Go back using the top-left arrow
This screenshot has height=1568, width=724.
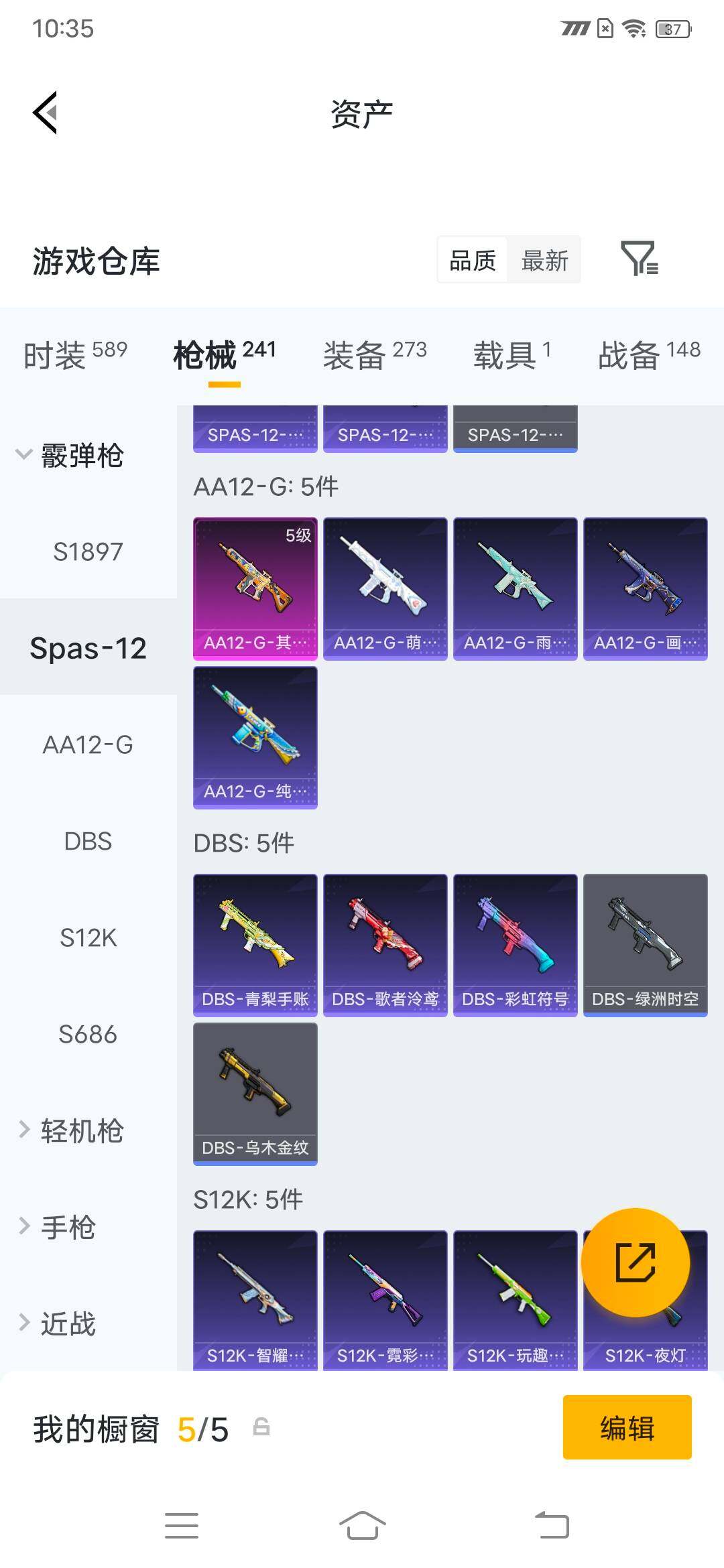tap(46, 113)
